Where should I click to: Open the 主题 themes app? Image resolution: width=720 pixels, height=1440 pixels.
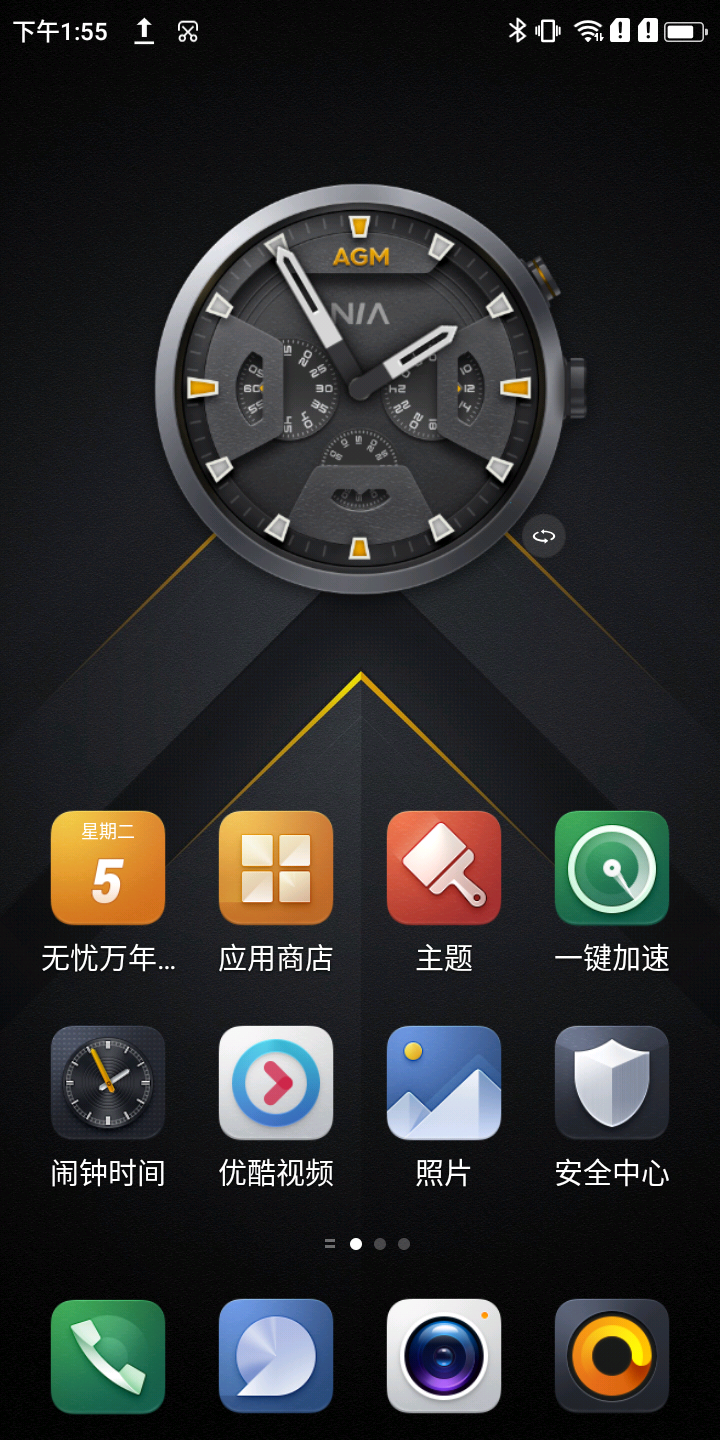coord(444,868)
